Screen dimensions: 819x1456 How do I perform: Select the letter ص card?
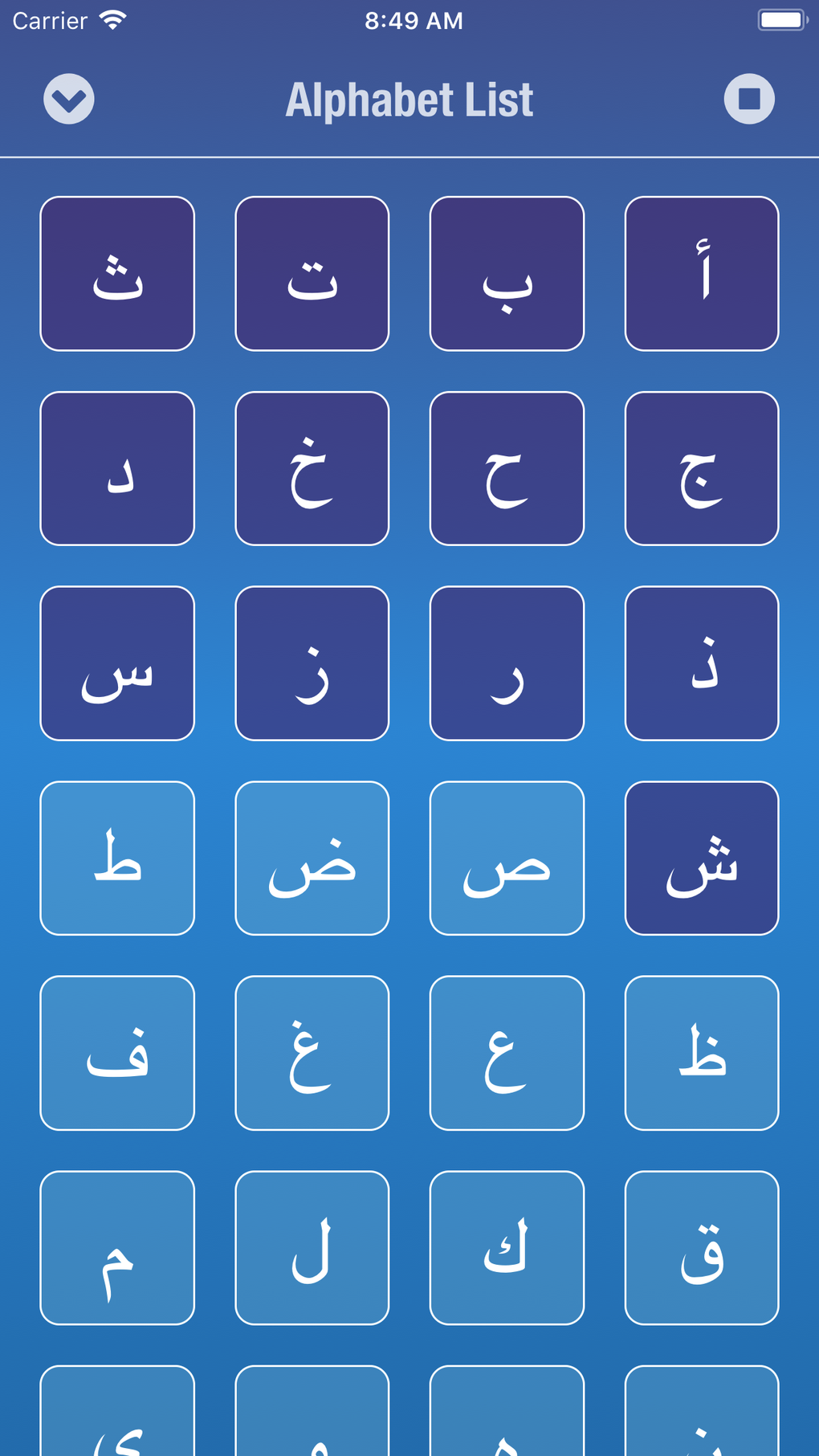[506, 858]
